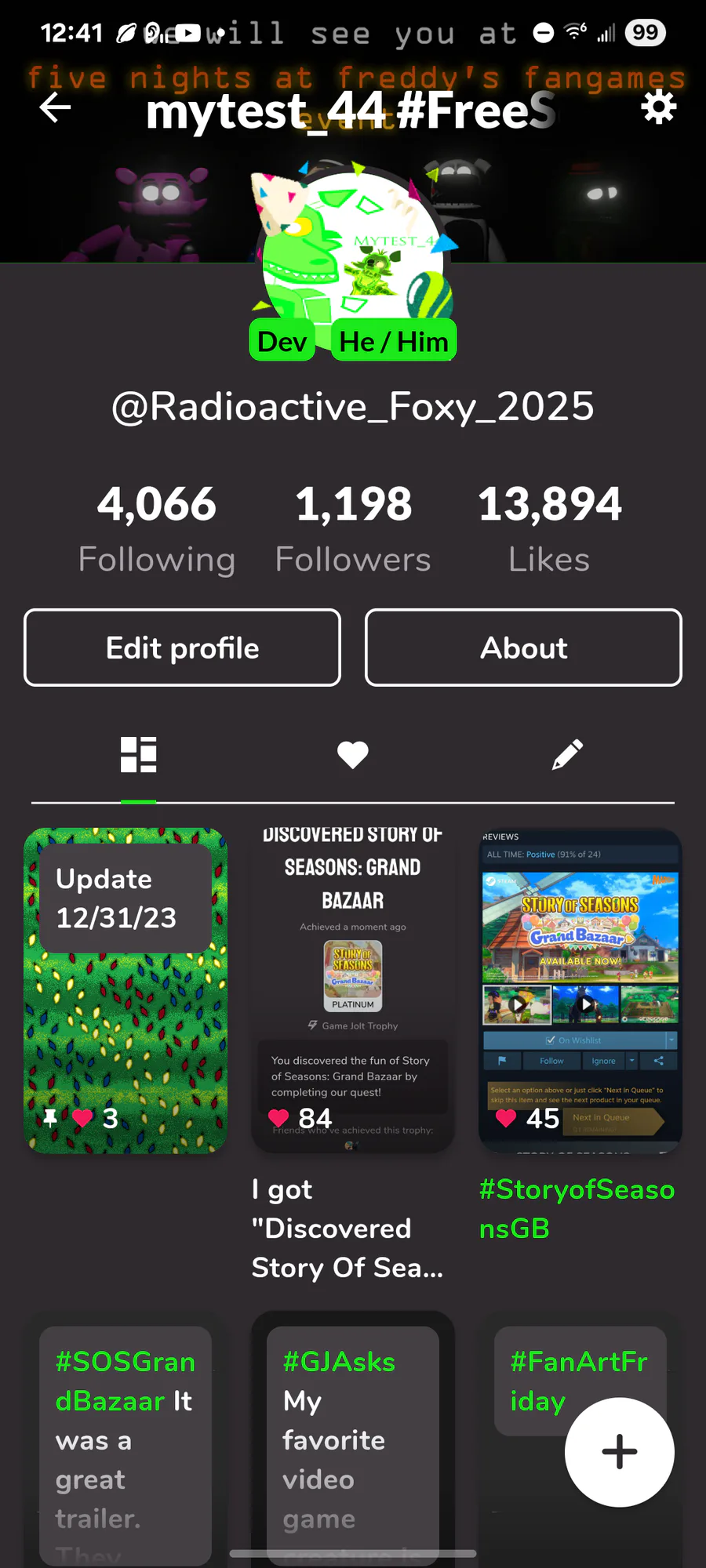This screenshot has height=1568, width=706.
Task: View the 1,198 Followers list
Action: pos(353,529)
